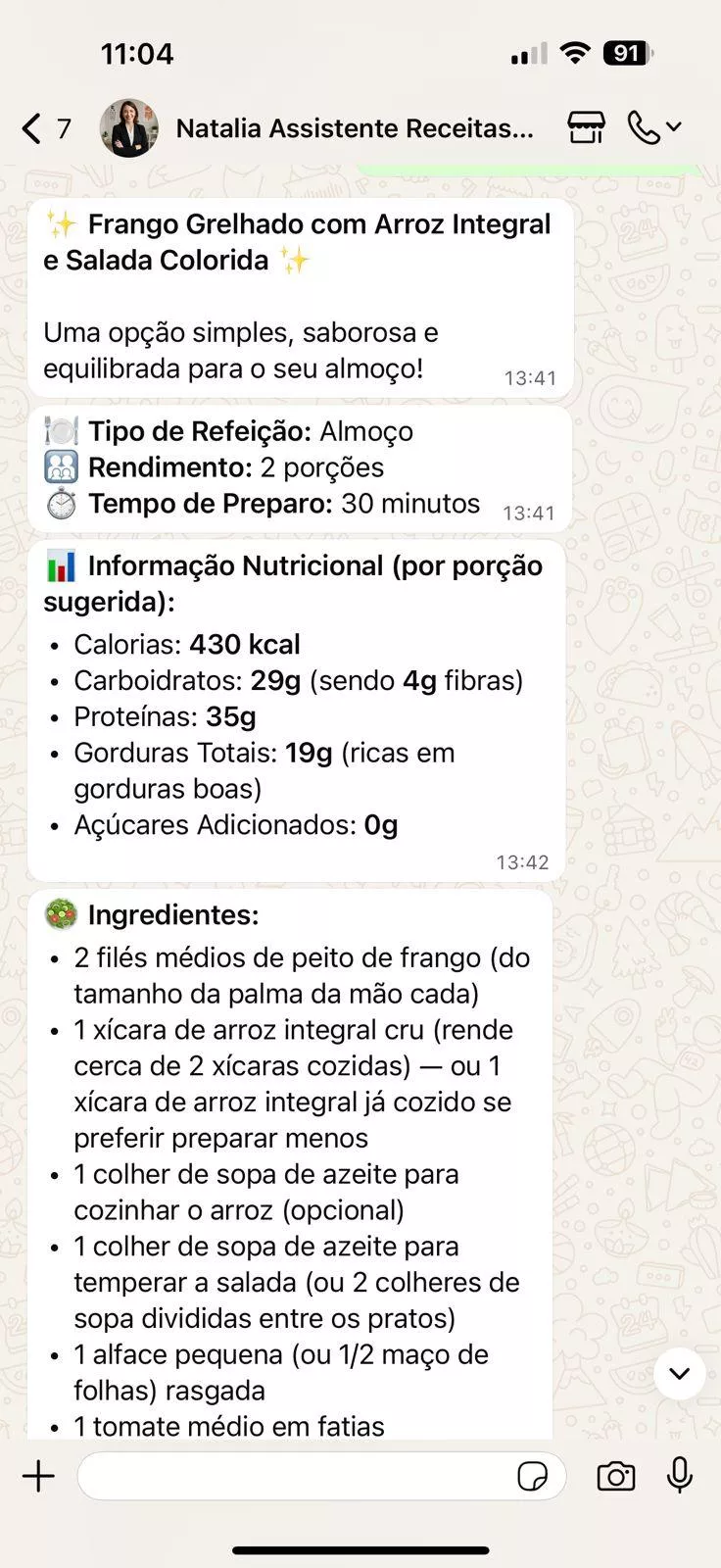Jump to latest messages with the down chevron
Screen dimensions: 721x1568
pyautogui.click(x=679, y=1373)
